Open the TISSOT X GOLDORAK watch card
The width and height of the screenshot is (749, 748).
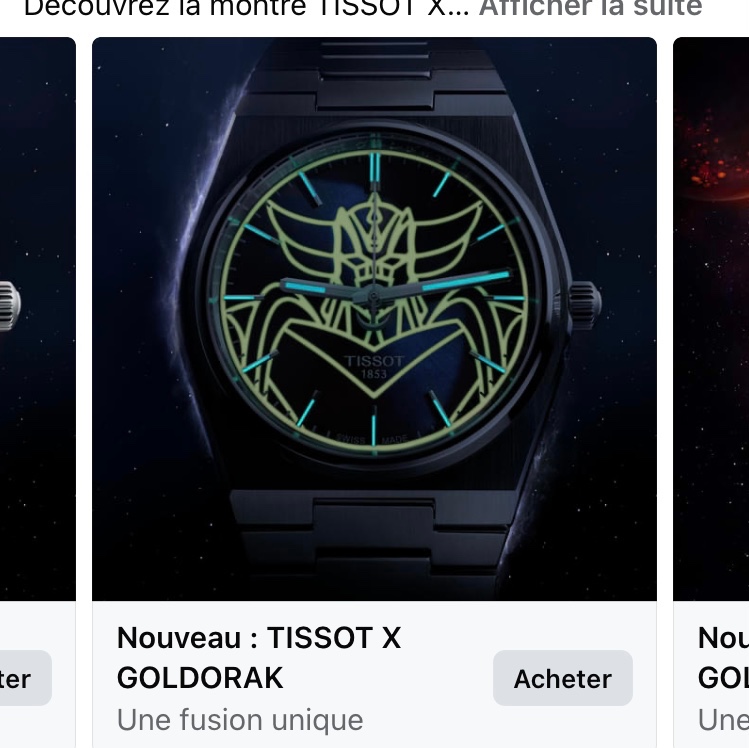tap(374, 320)
